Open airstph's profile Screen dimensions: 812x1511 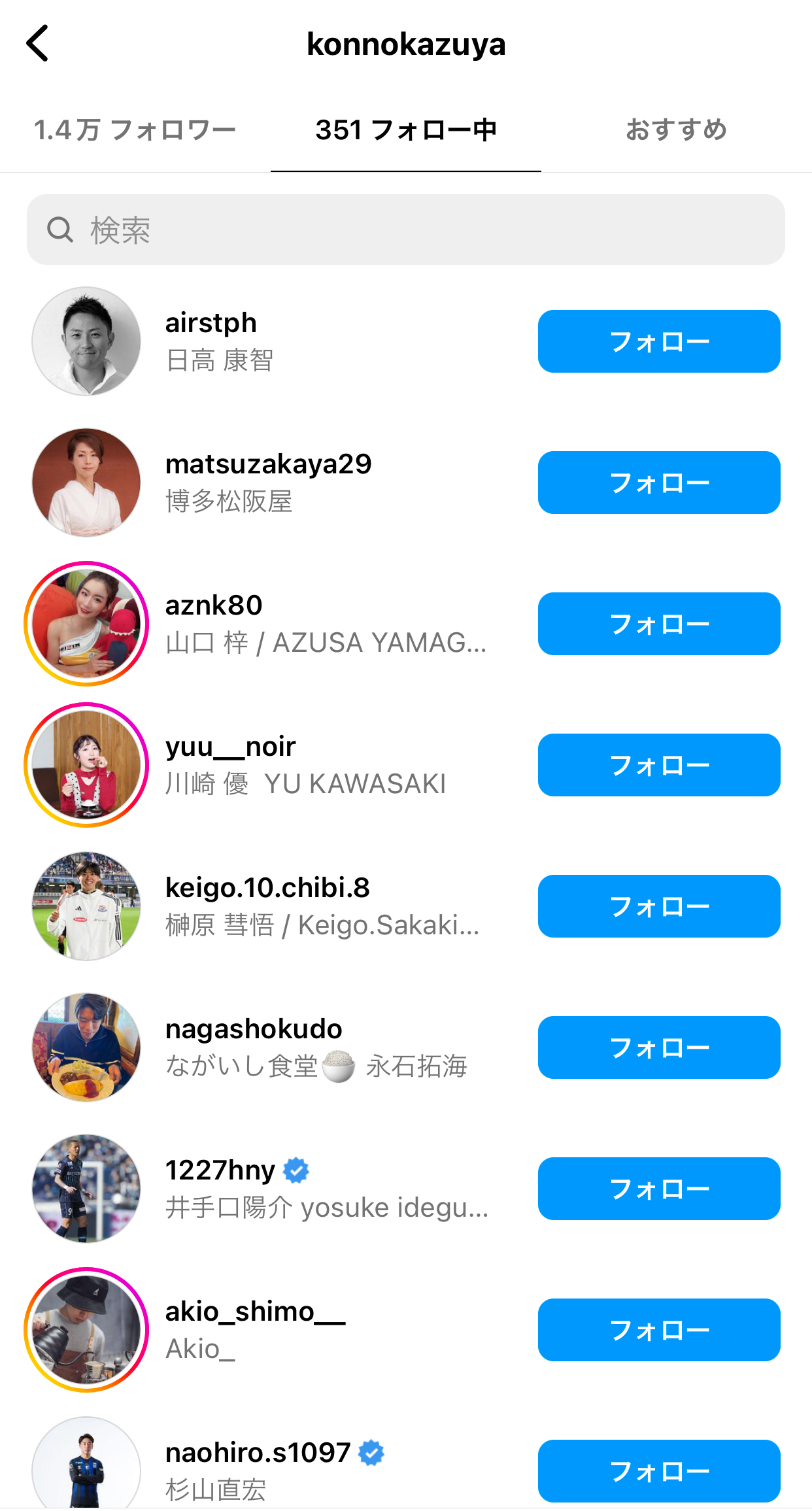(x=211, y=323)
